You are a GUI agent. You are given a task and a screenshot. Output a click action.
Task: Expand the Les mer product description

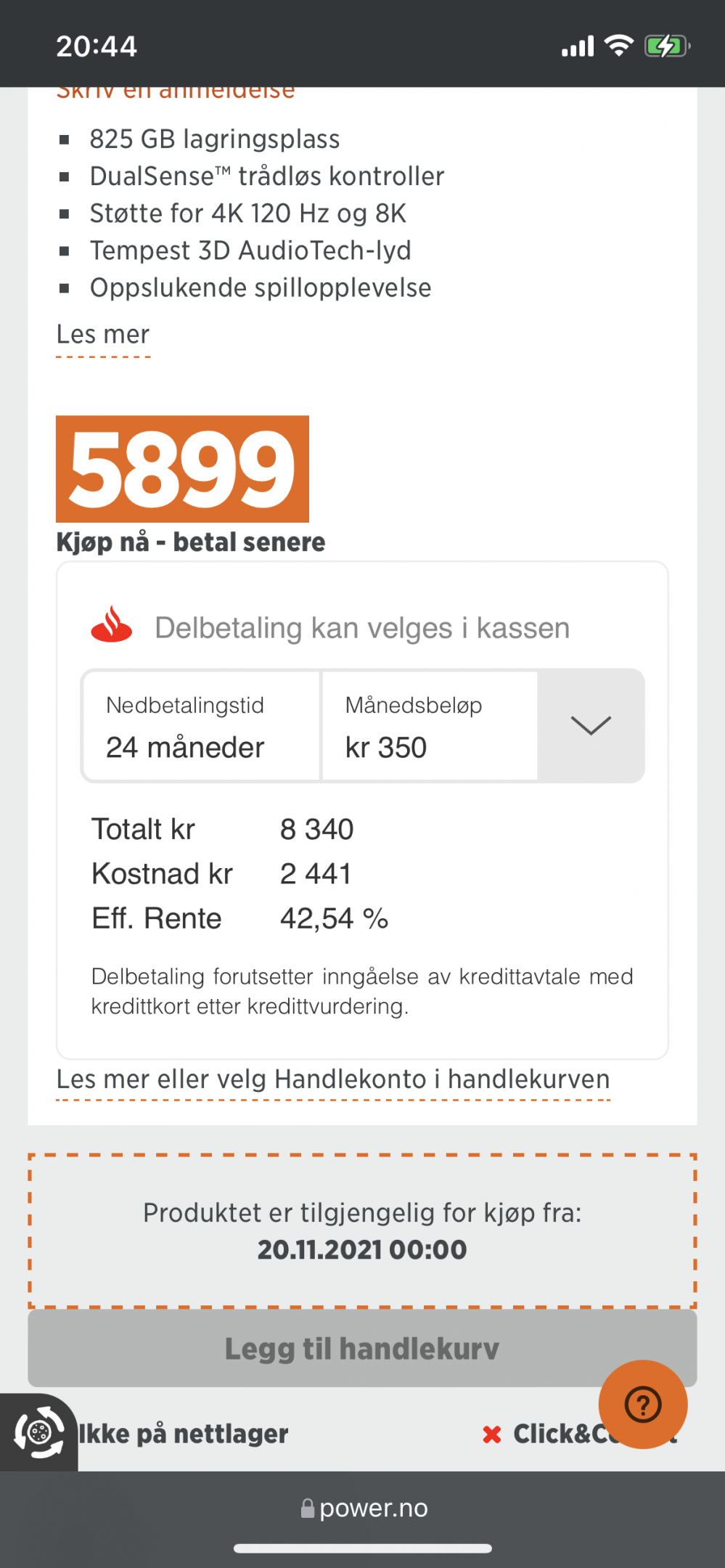[103, 335]
